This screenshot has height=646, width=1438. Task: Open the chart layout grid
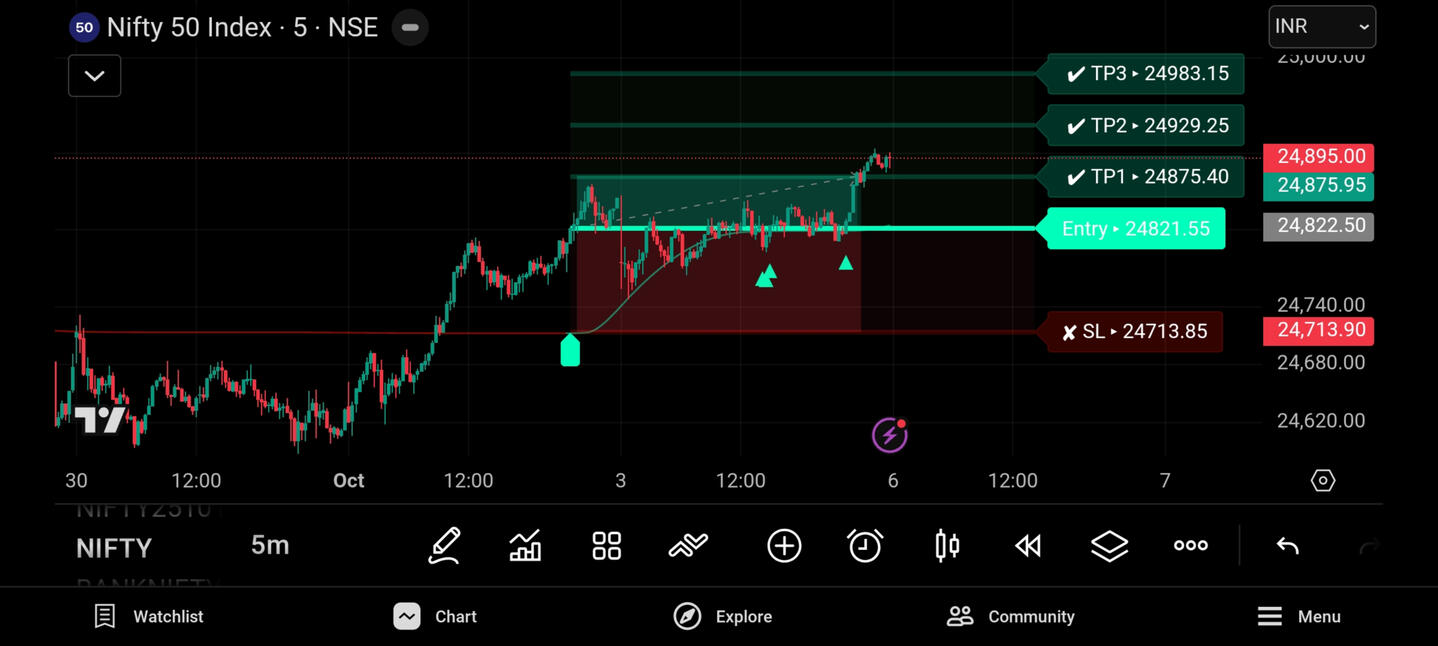coord(606,545)
